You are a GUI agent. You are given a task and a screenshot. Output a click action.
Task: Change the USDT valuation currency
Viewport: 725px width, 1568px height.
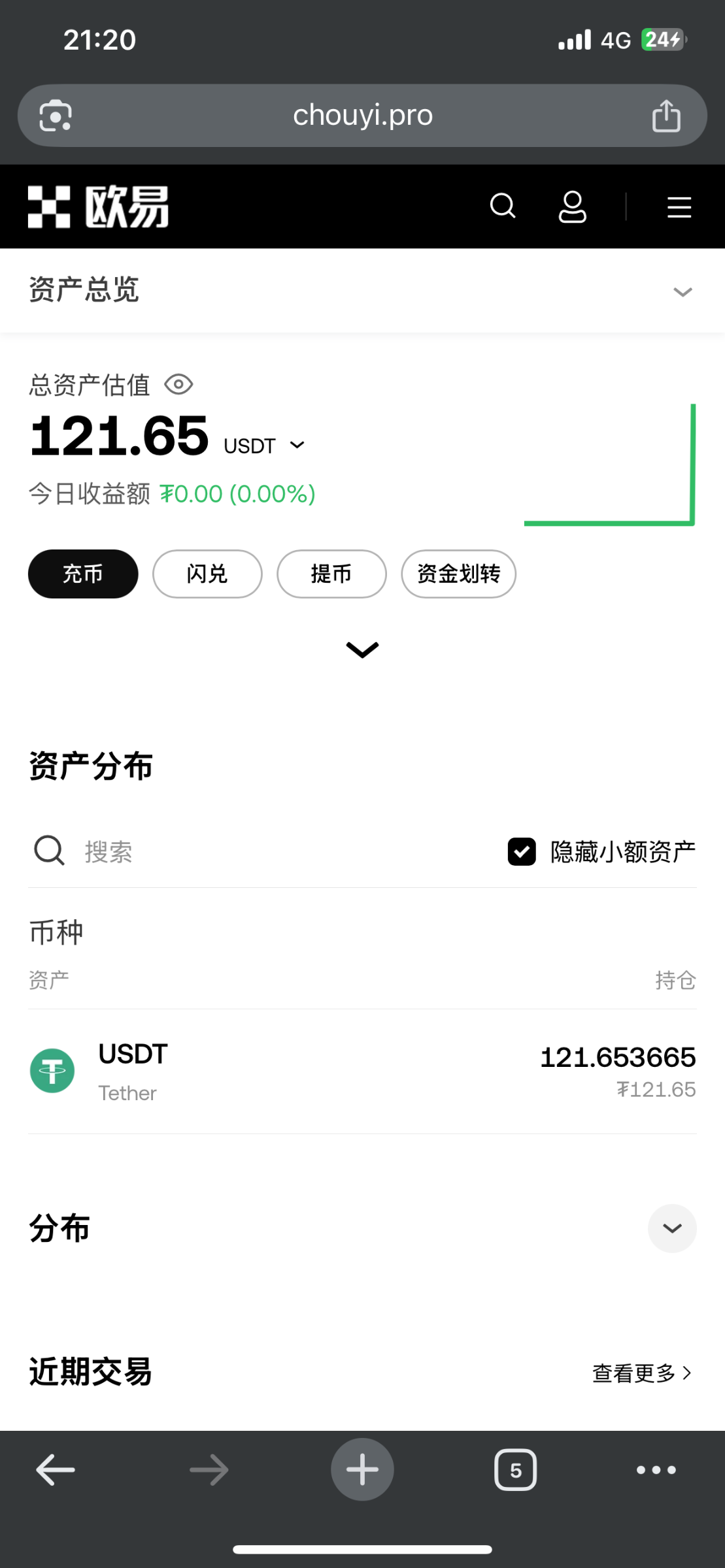[263, 446]
